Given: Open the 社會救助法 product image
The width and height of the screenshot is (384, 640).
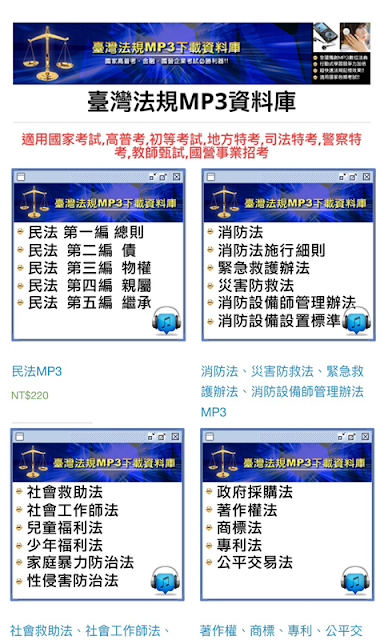Looking at the screenshot, I should pos(98,514).
